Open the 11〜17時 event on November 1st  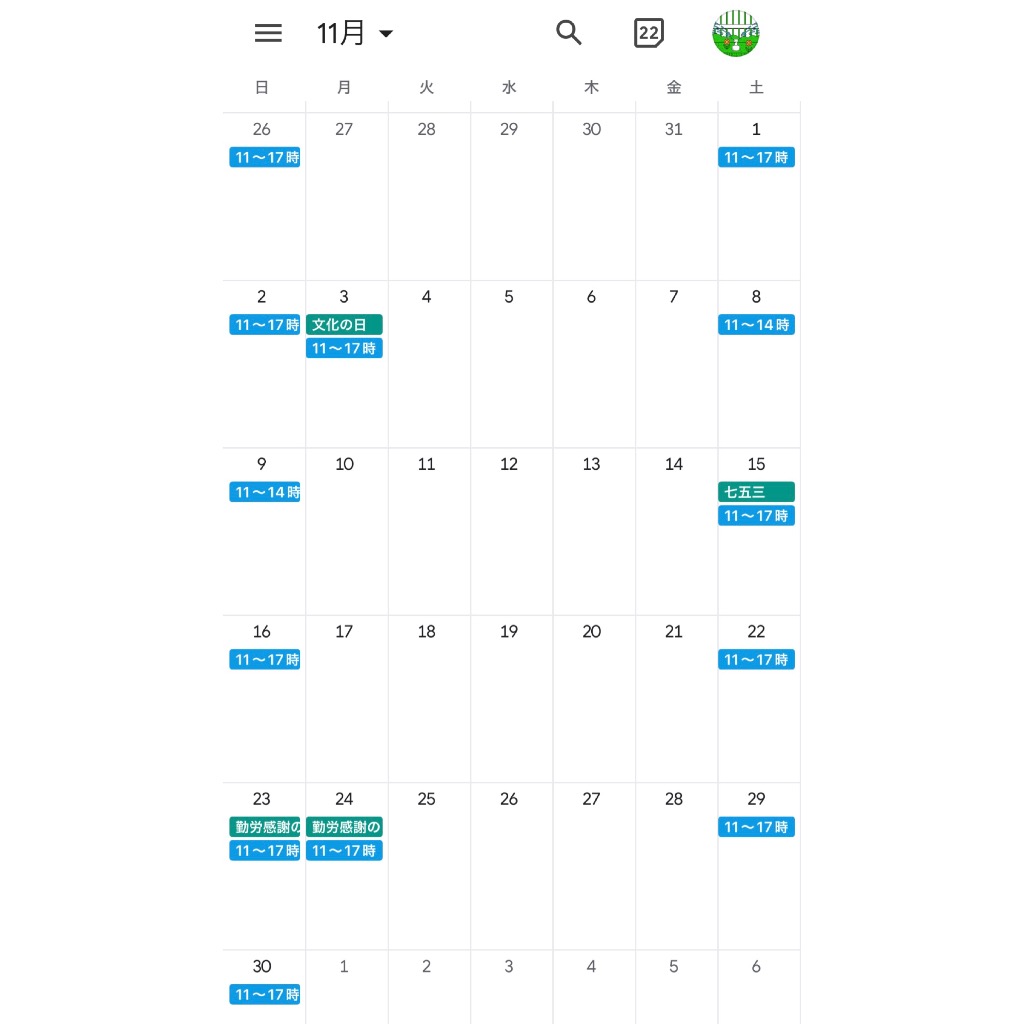756,157
